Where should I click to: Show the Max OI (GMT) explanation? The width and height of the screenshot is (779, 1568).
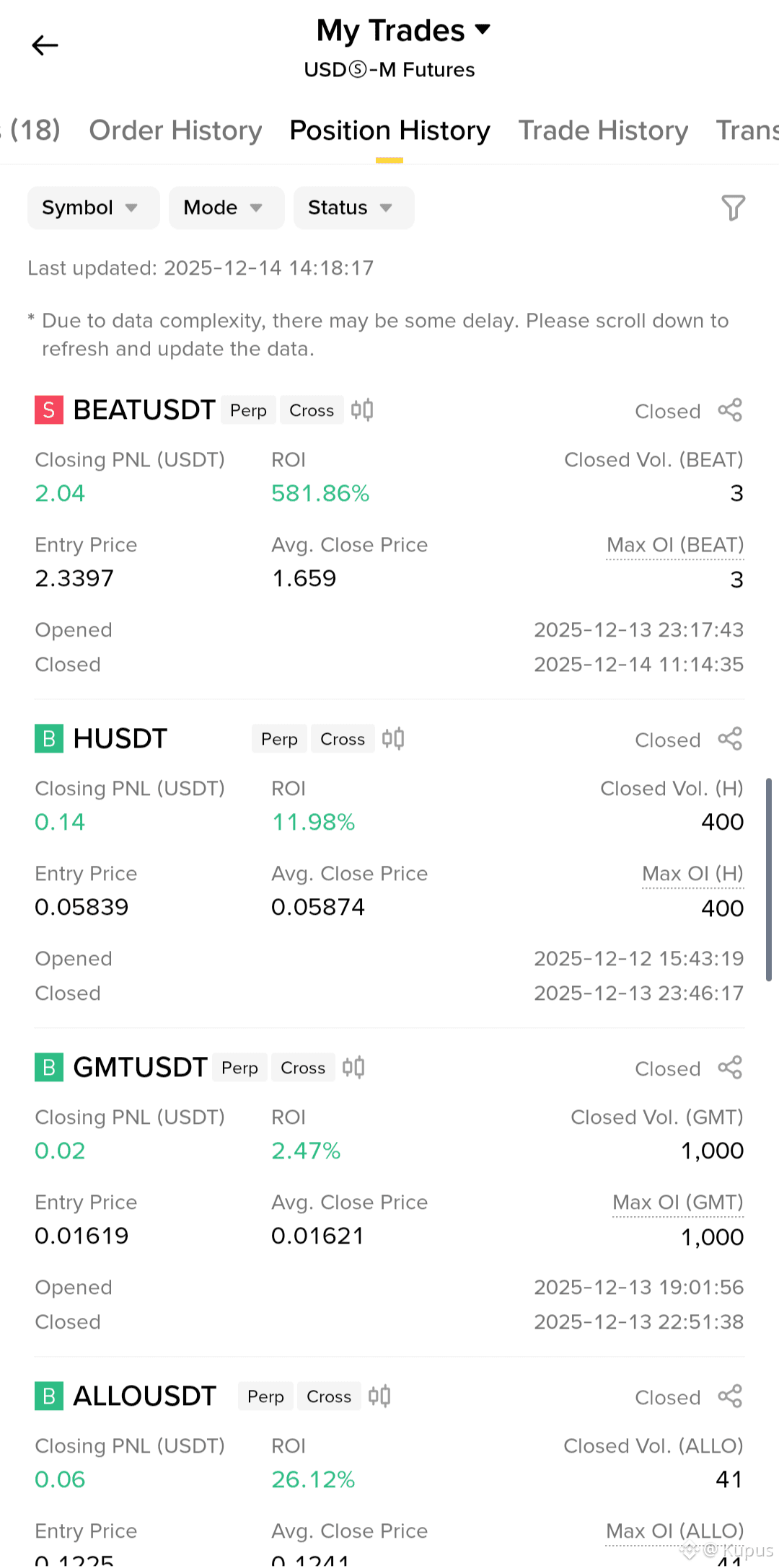tap(677, 1203)
